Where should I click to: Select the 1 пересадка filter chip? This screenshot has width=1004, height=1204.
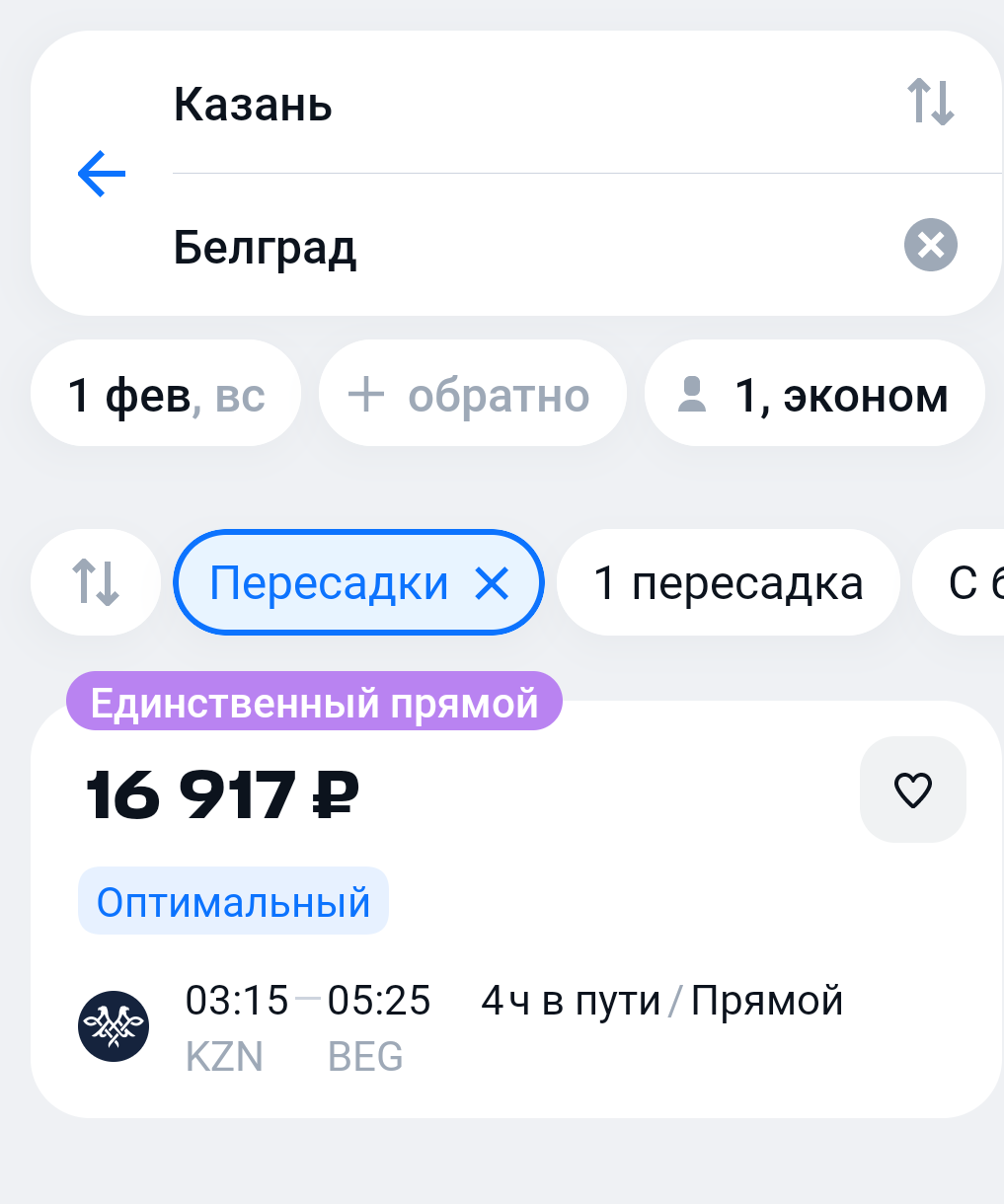pos(728,583)
